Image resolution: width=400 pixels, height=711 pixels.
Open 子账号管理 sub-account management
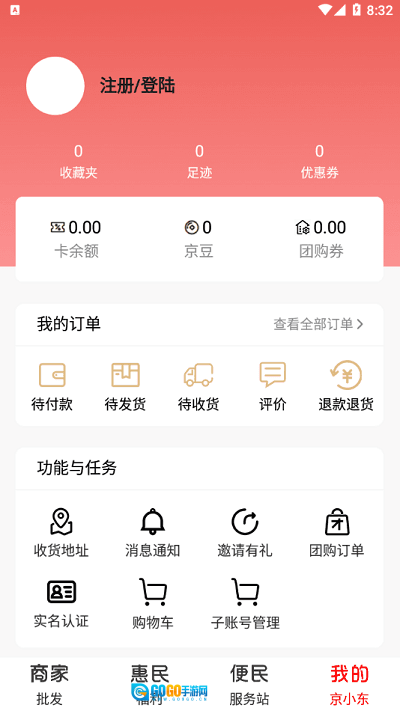[x=245, y=604]
